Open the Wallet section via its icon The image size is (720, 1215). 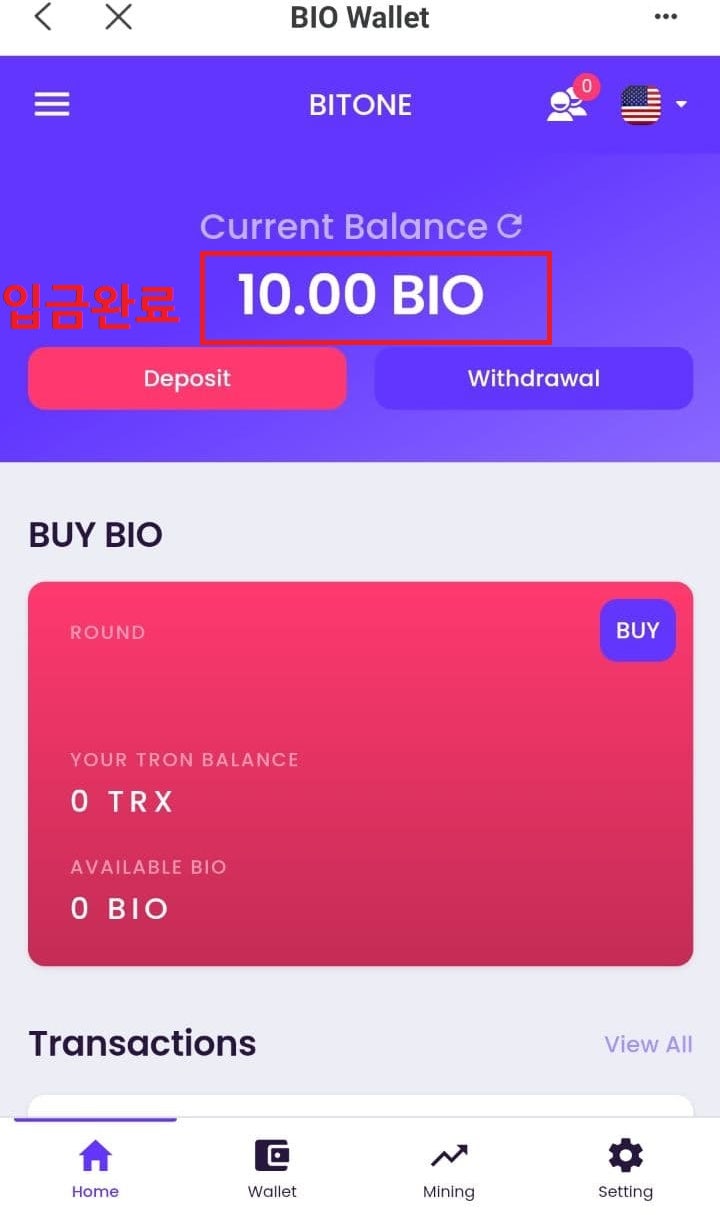click(x=272, y=1155)
